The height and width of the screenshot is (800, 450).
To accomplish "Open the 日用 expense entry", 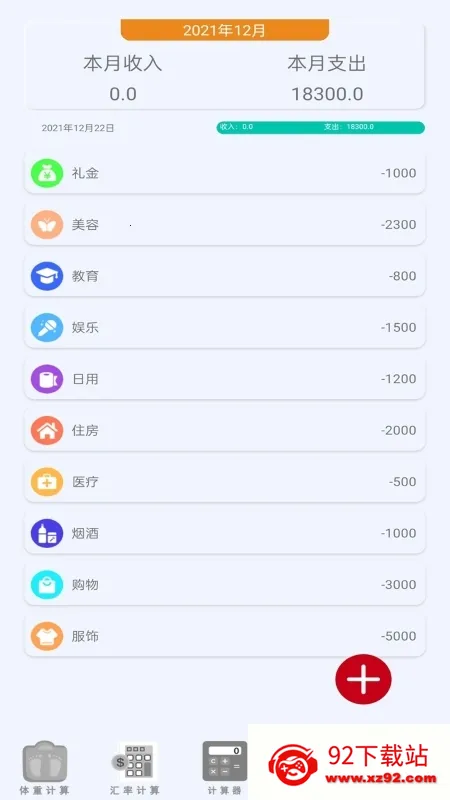I will [x=225, y=379].
